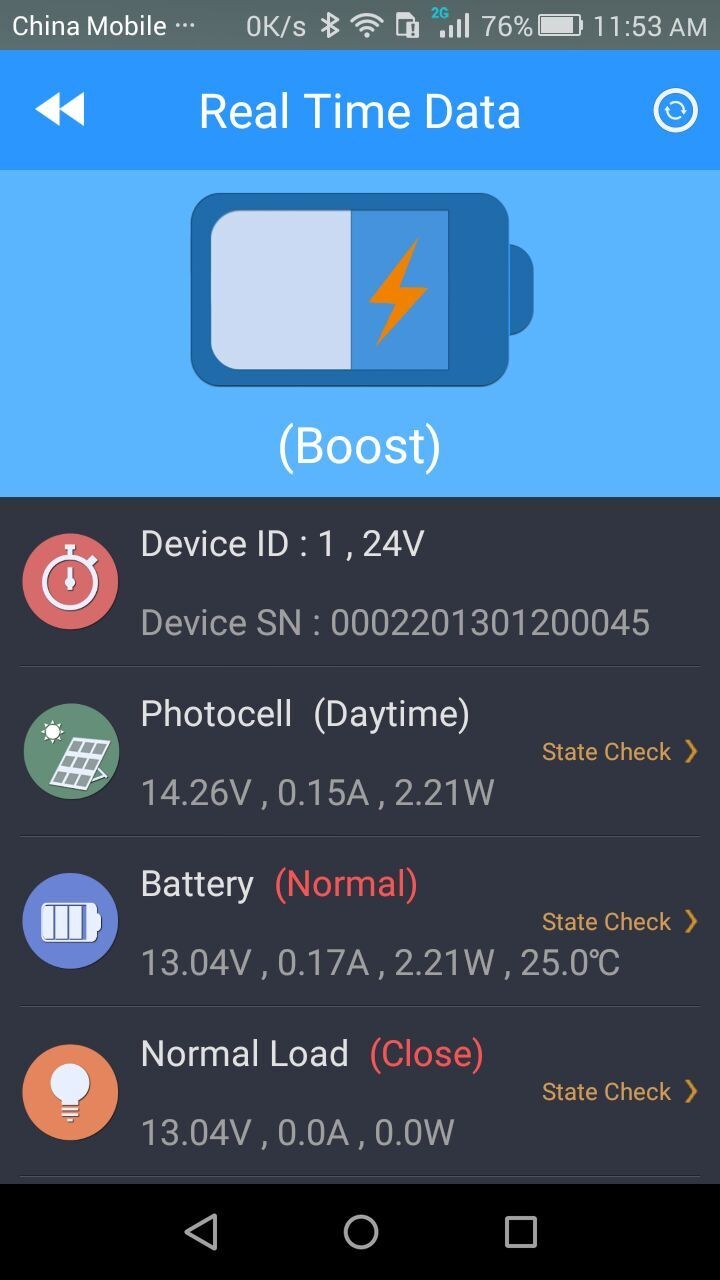720x1280 pixels.
Task: Open State Check for Photocell
Action: pos(619,752)
